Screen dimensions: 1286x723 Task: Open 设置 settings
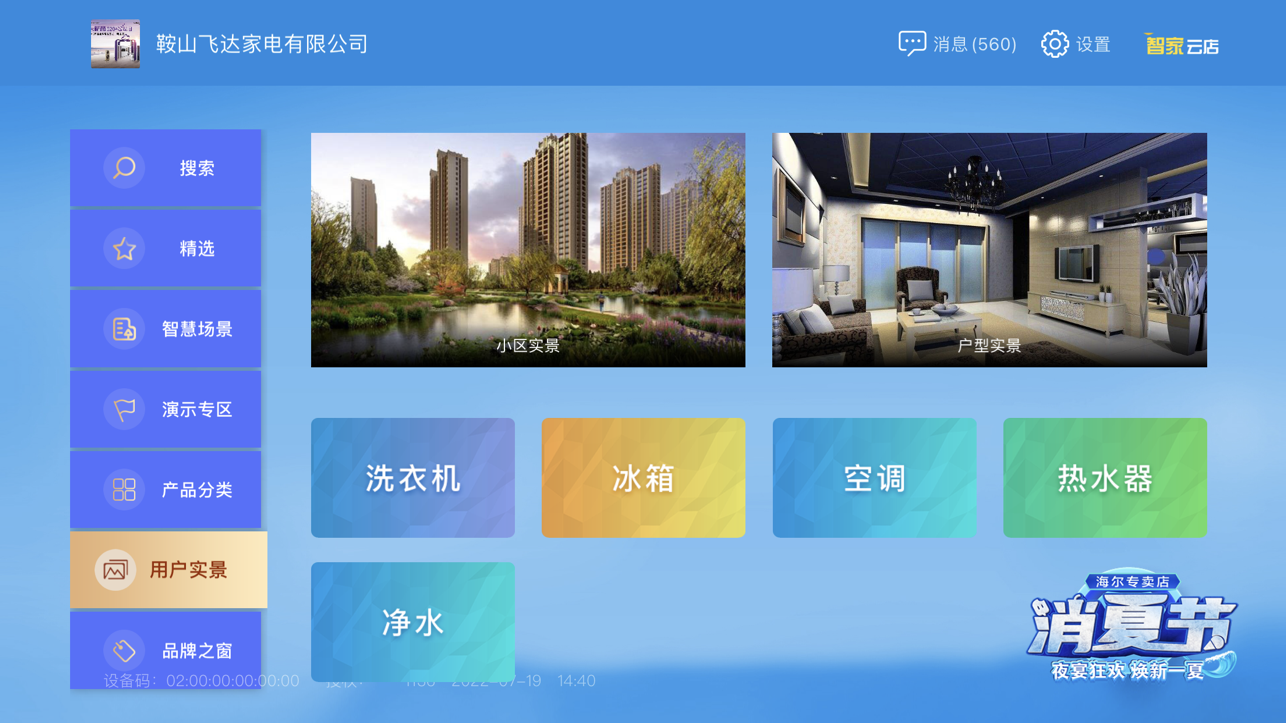(x=1076, y=44)
